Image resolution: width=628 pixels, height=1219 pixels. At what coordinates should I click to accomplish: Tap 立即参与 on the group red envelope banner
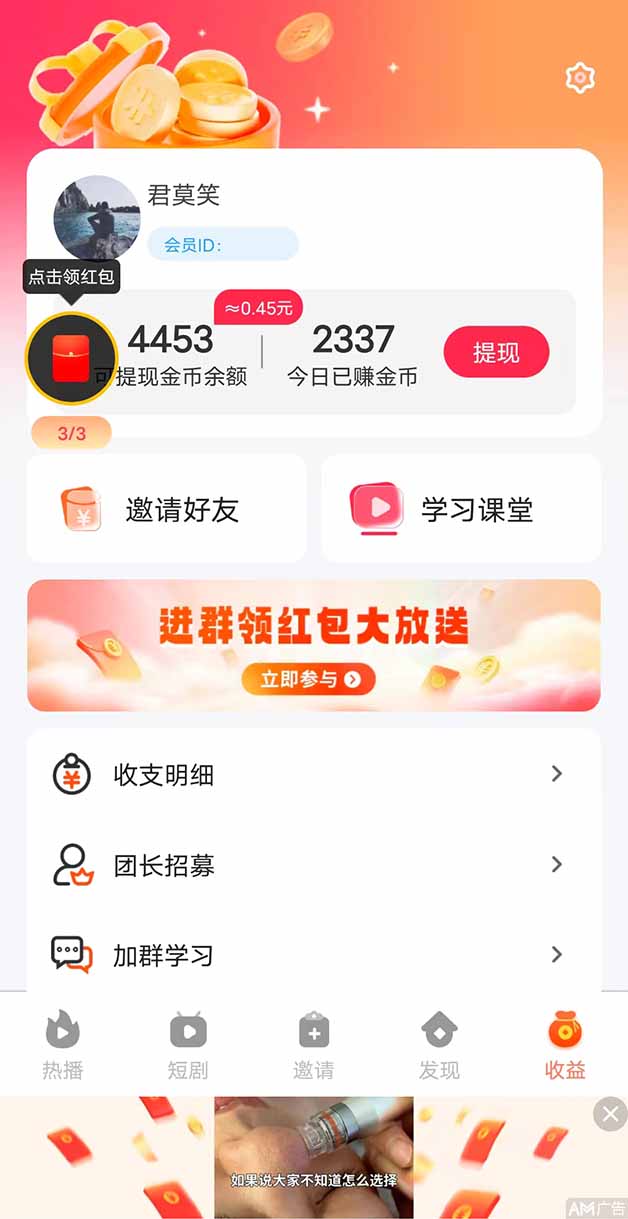(308, 680)
